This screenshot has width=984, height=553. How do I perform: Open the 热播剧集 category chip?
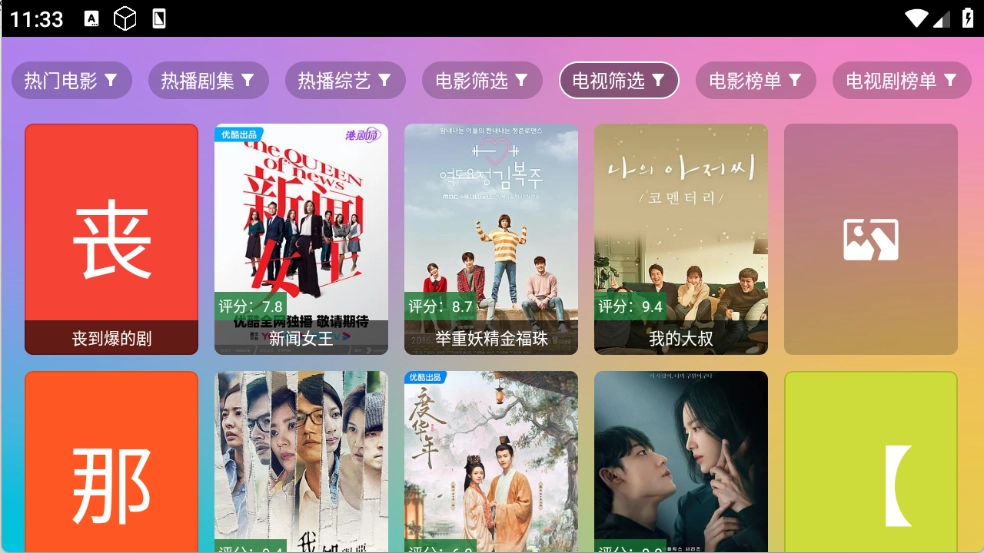208,81
